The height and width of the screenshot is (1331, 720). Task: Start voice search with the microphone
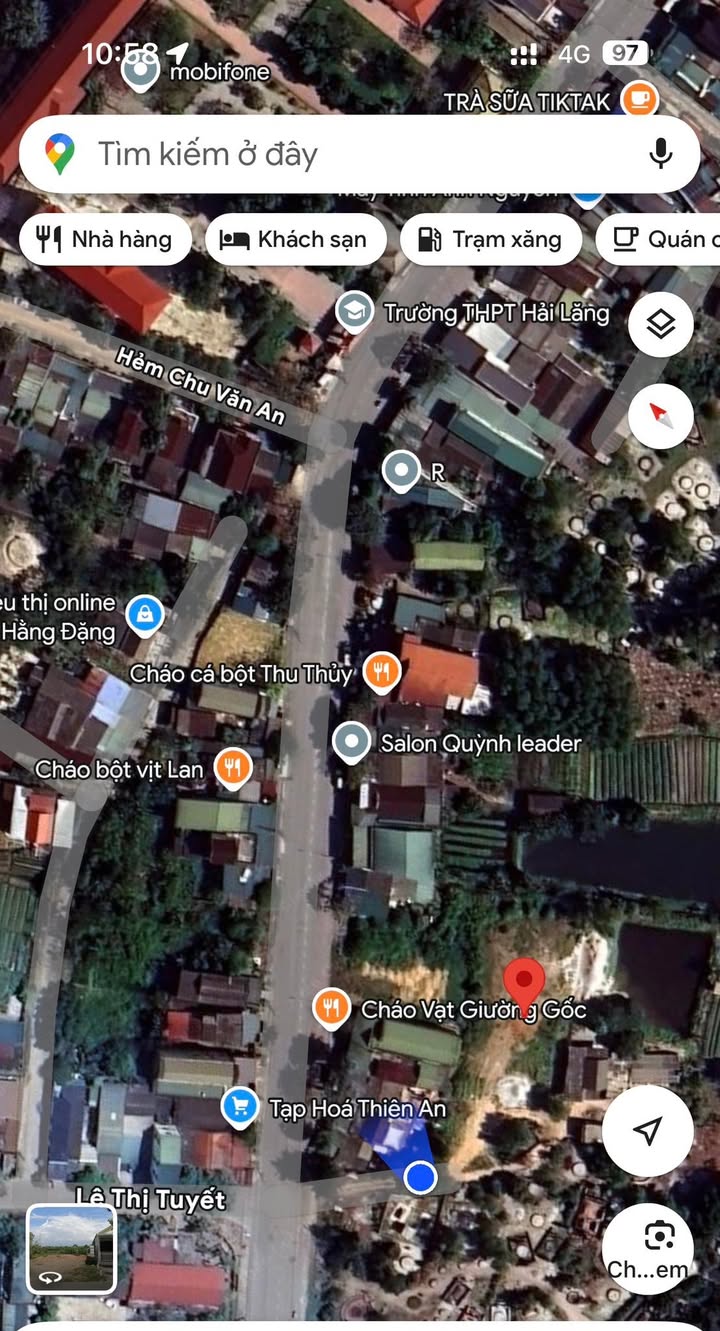660,154
